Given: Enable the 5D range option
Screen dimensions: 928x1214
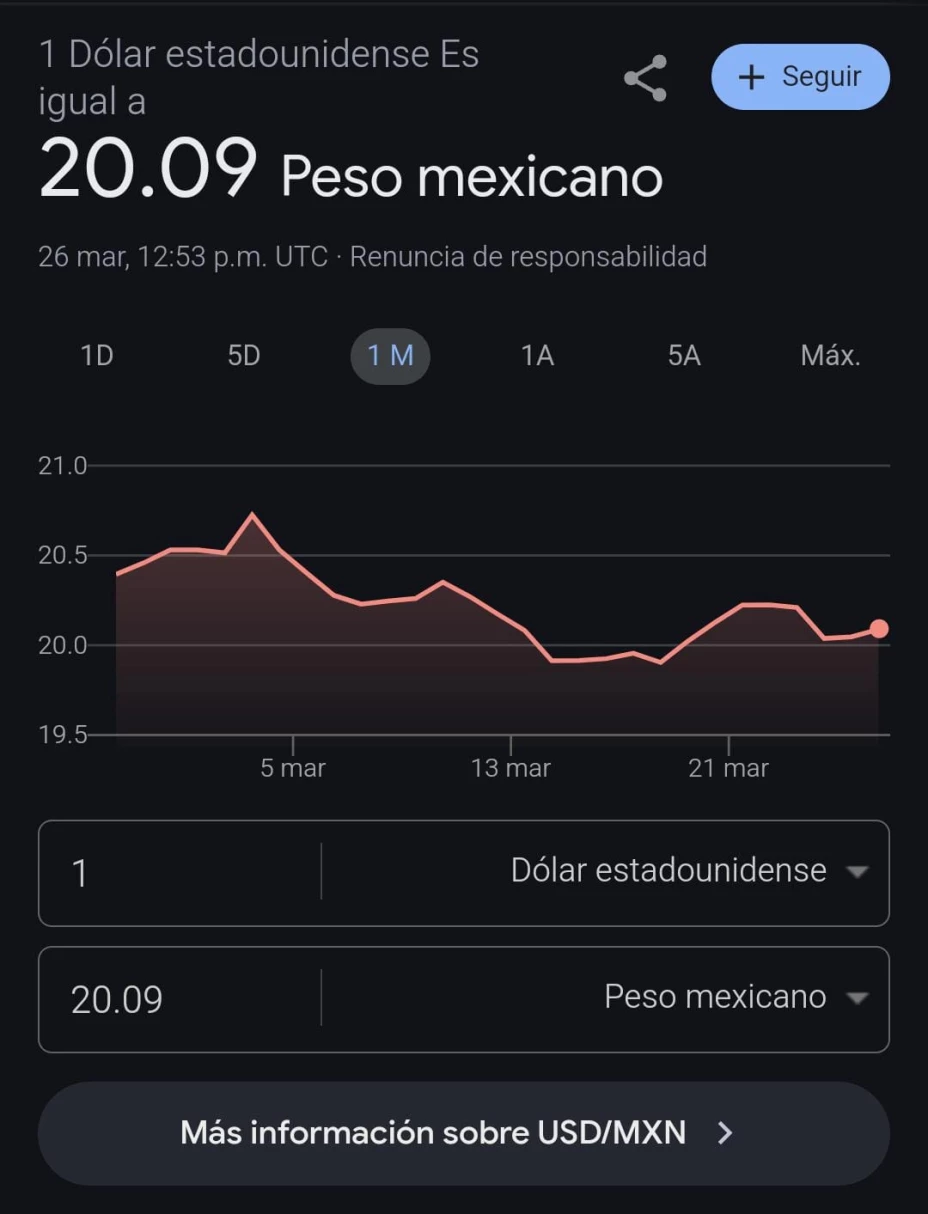Looking at the screenshot, I should 243,356.
